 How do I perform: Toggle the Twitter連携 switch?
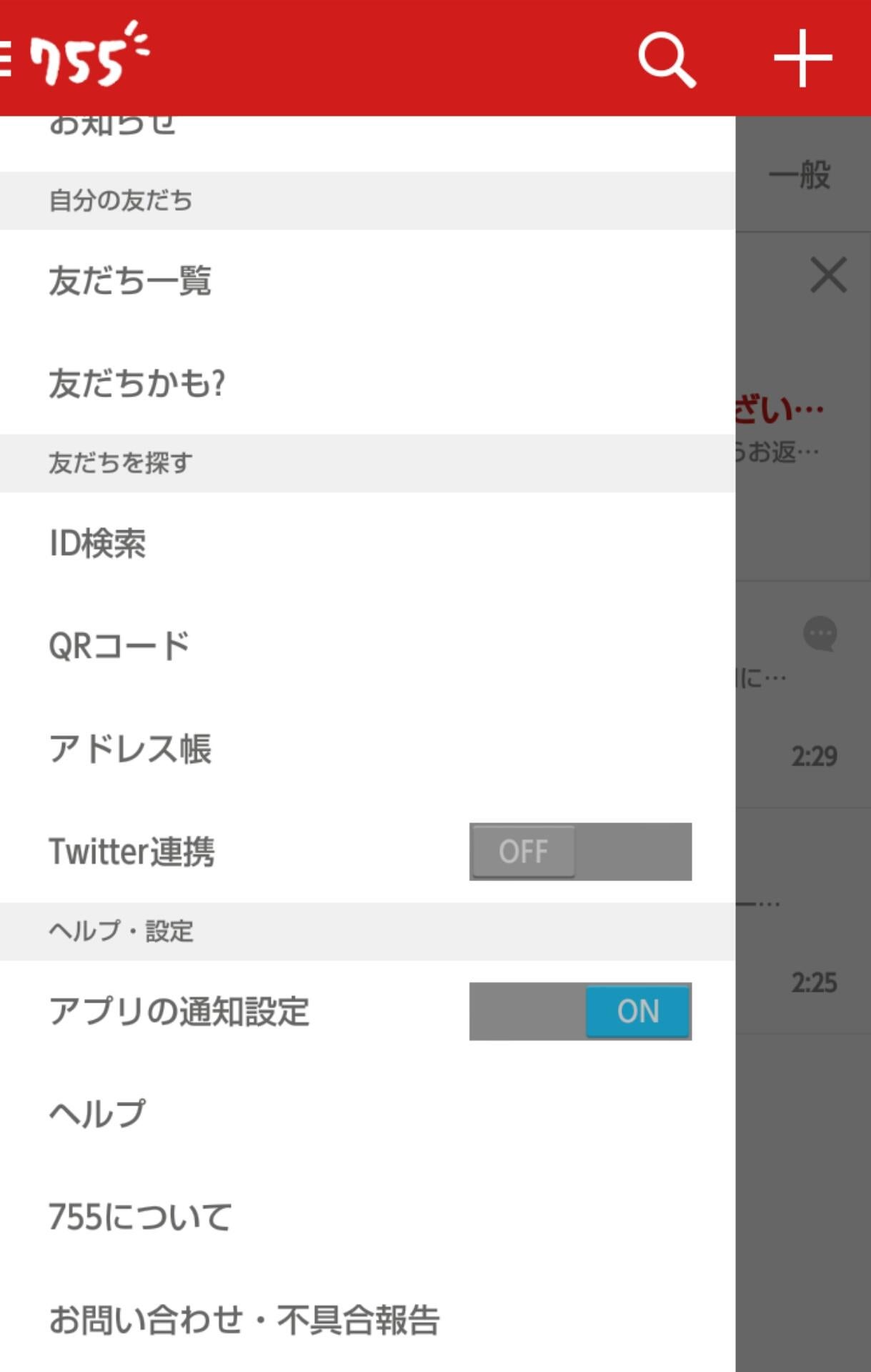pos(580,850)
